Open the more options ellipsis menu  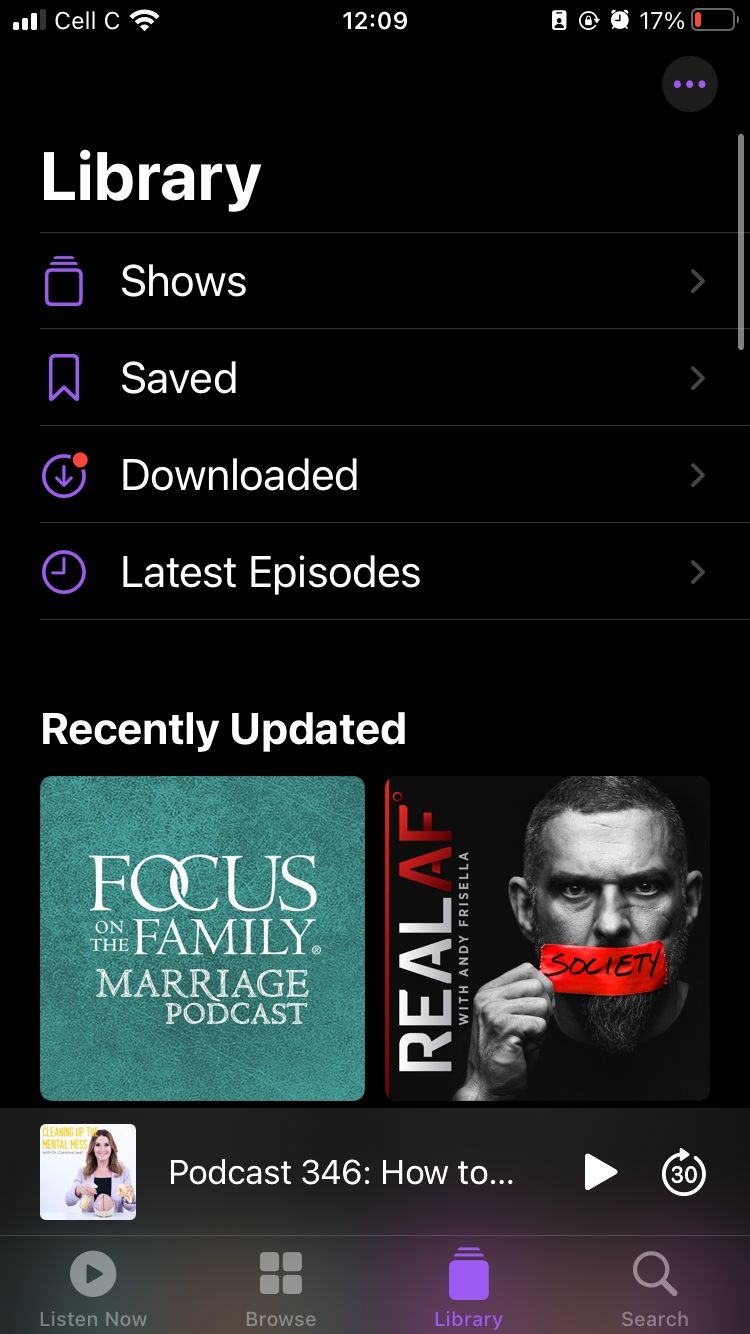pyautogui.click(x=690, y=84)
